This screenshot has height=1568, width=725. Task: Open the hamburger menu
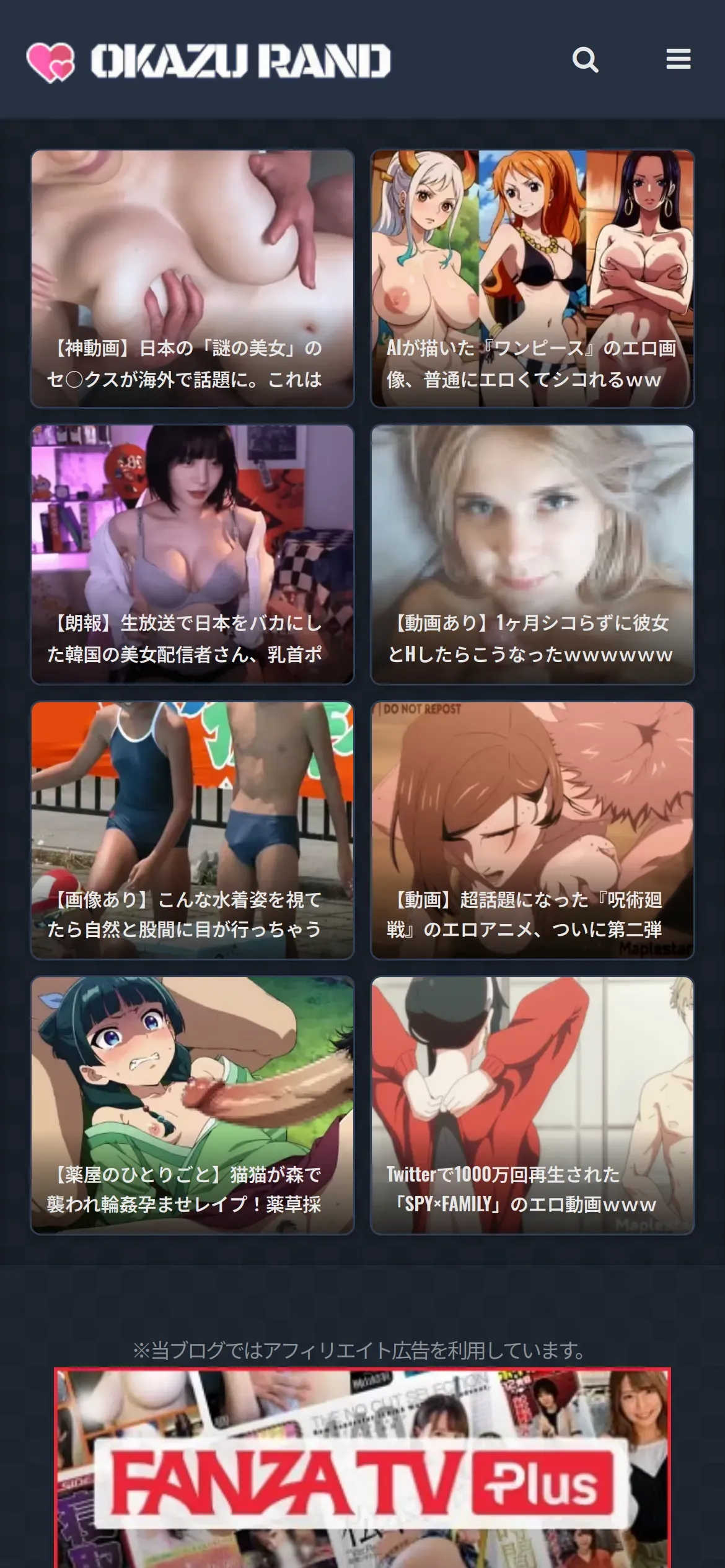pyautogui.click(x=679, y=59)
